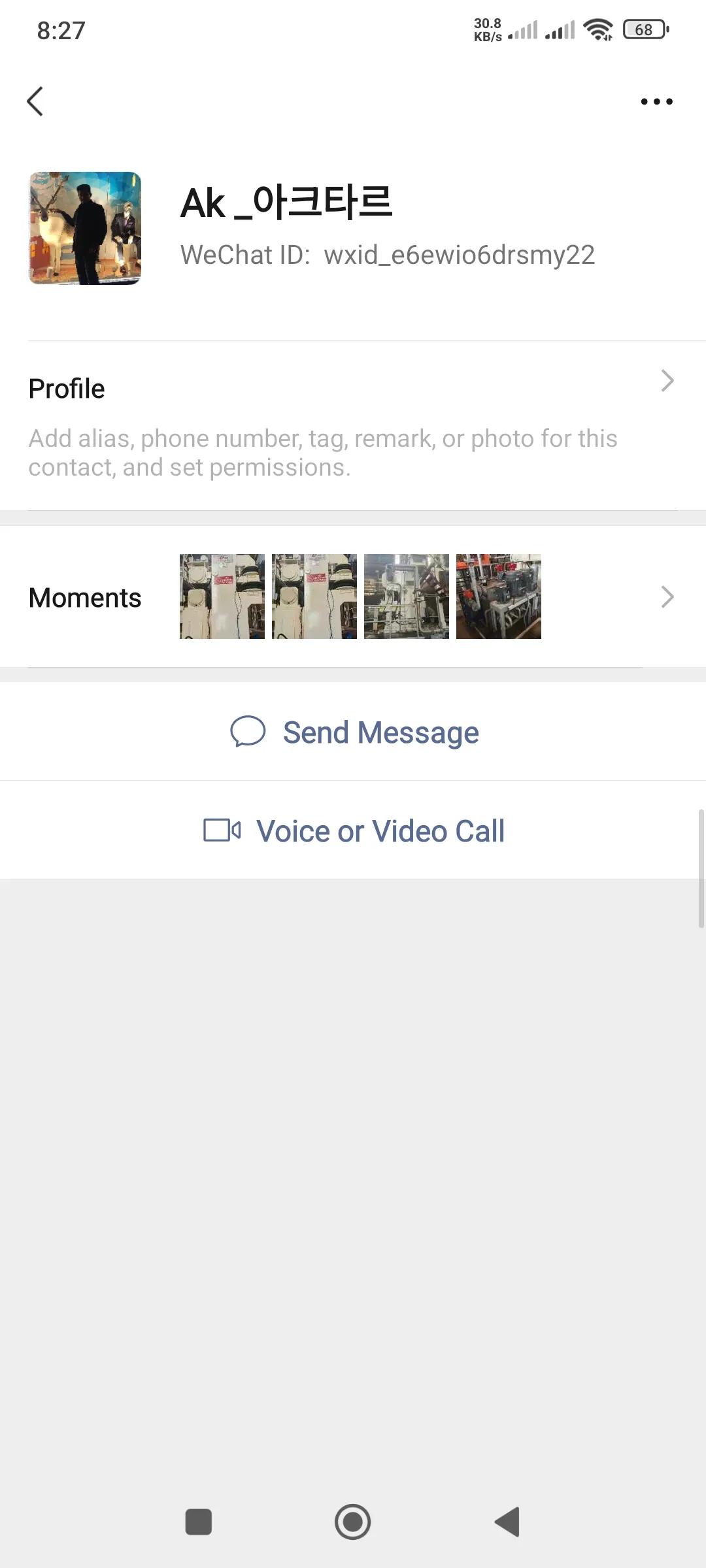Open the three-dot overflow menu
The width and height of the screenshot is (706, 1568).
point(656,101)
